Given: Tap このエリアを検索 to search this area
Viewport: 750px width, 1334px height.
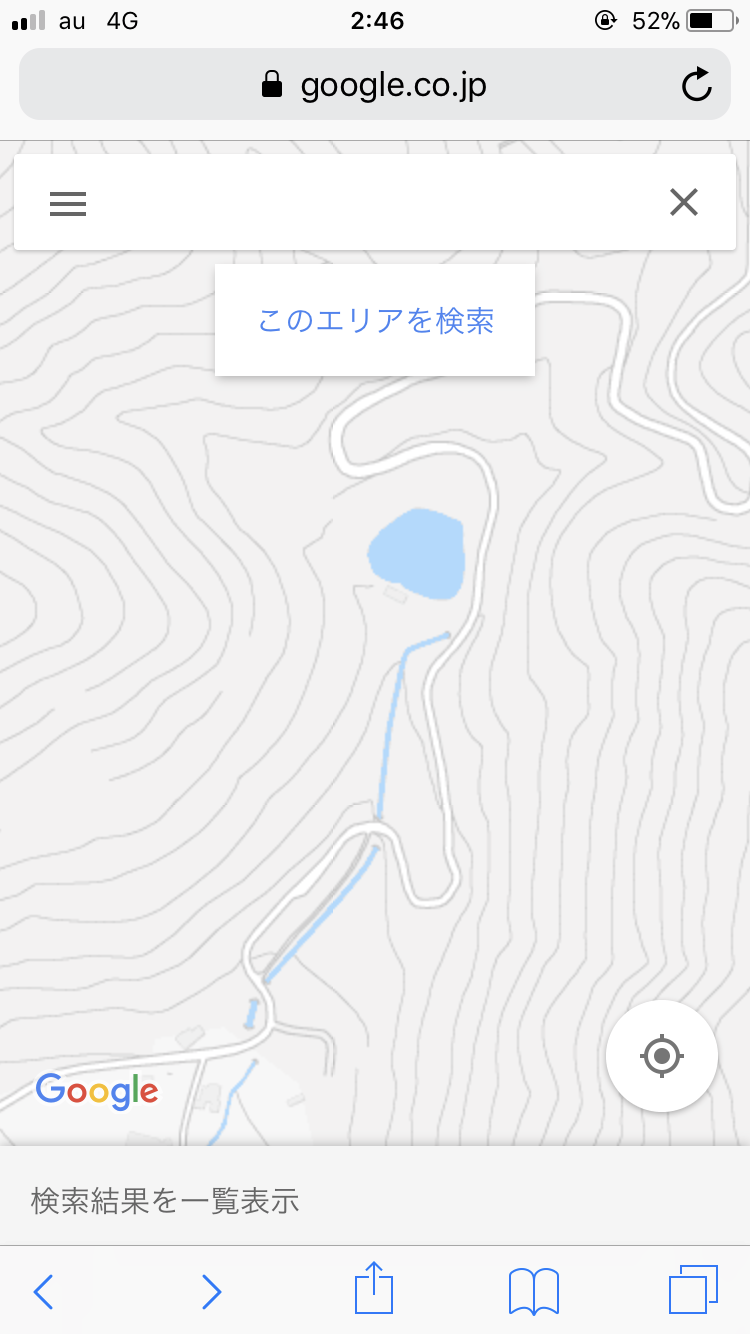Looking at the screenshot, I should pos(375,321).
